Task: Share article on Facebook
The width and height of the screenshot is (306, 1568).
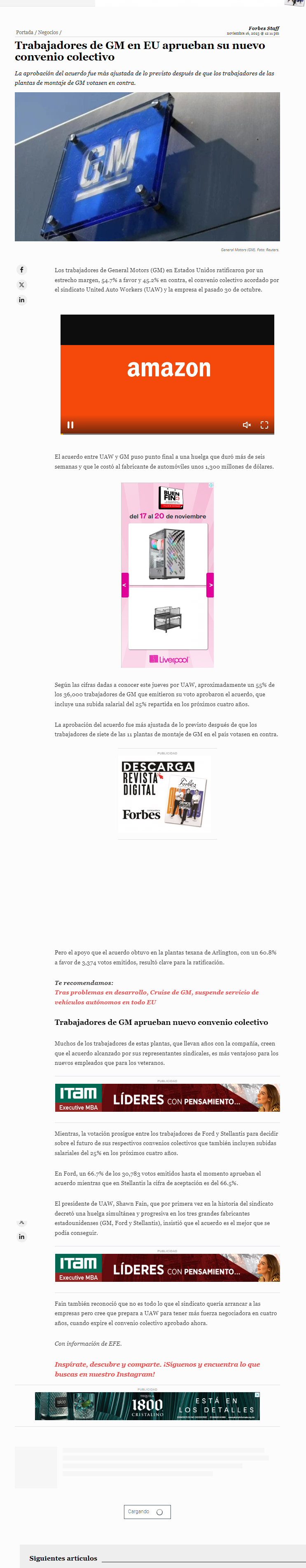Action: [x=21, y=270]
